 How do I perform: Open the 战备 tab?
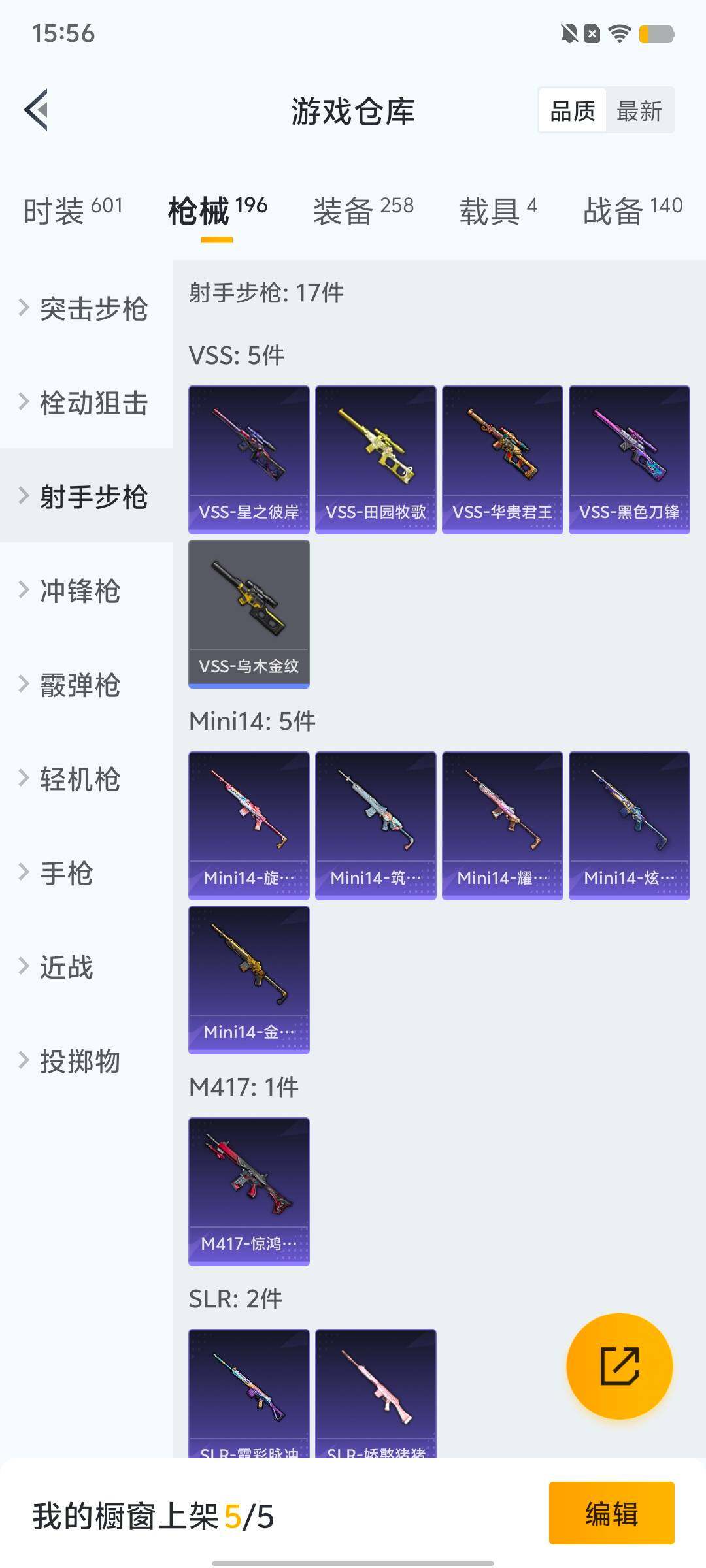(632, 210)
